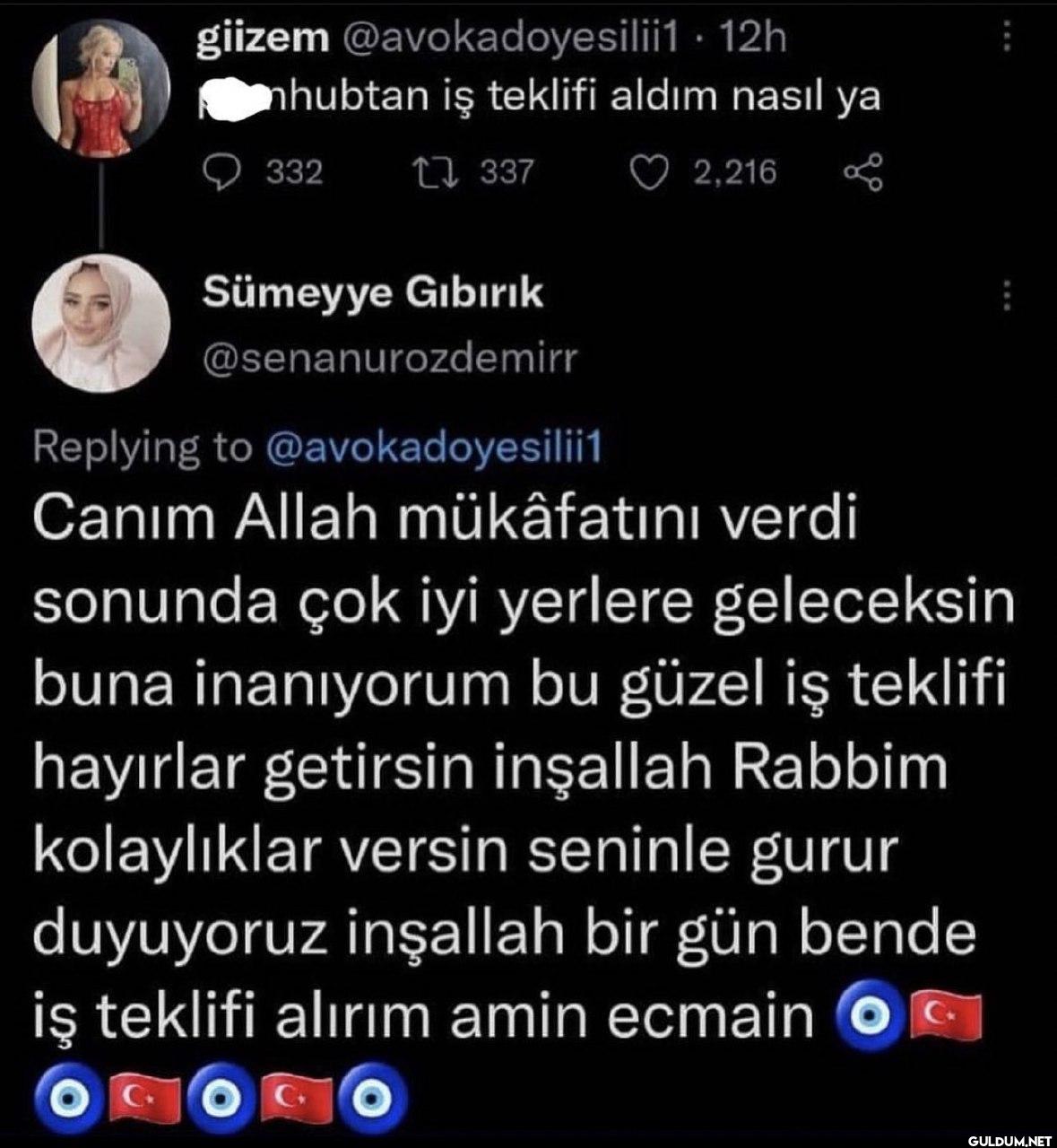Open overflow menu on Sümeyye Gıbırık's reply

[x=1008, y=295]
